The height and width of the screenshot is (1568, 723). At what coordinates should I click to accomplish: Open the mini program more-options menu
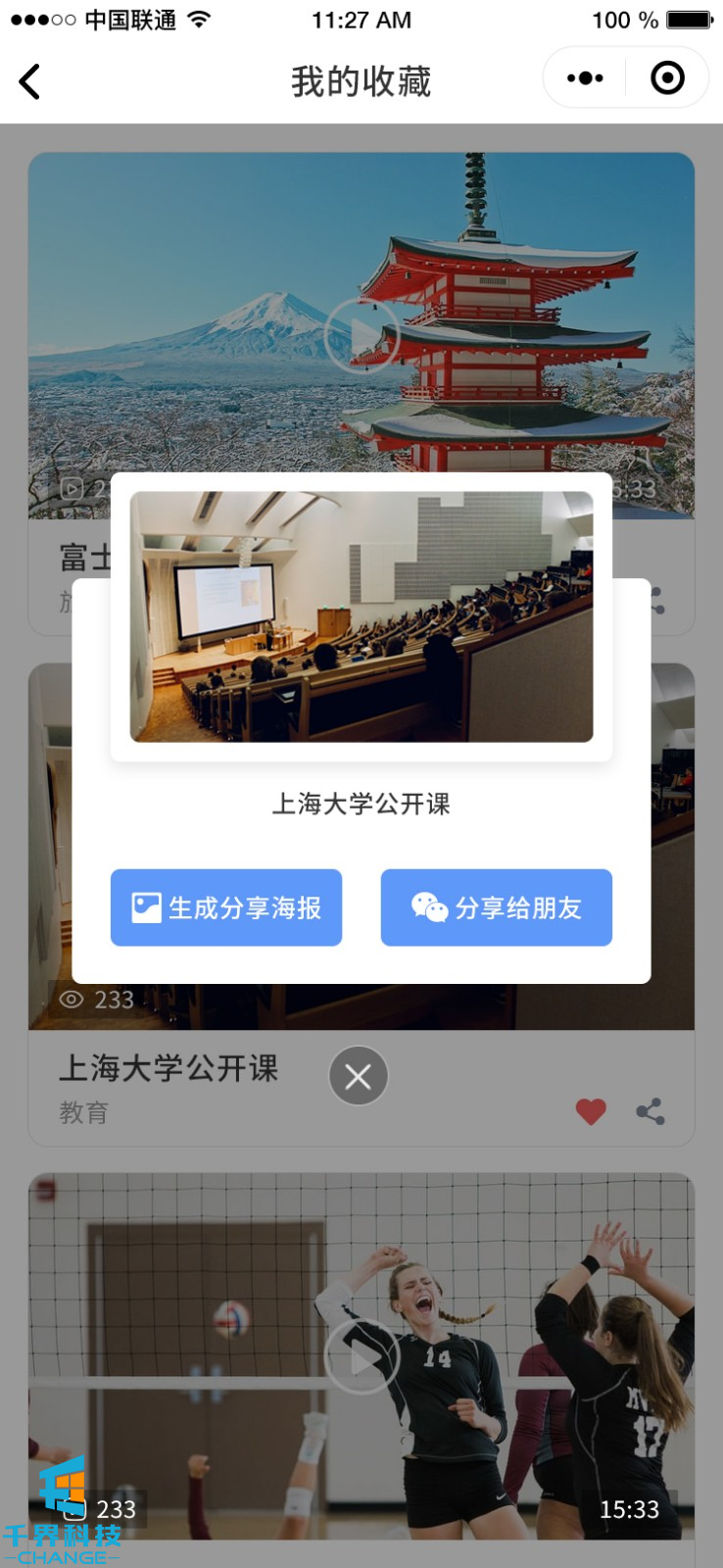point(585,78)
